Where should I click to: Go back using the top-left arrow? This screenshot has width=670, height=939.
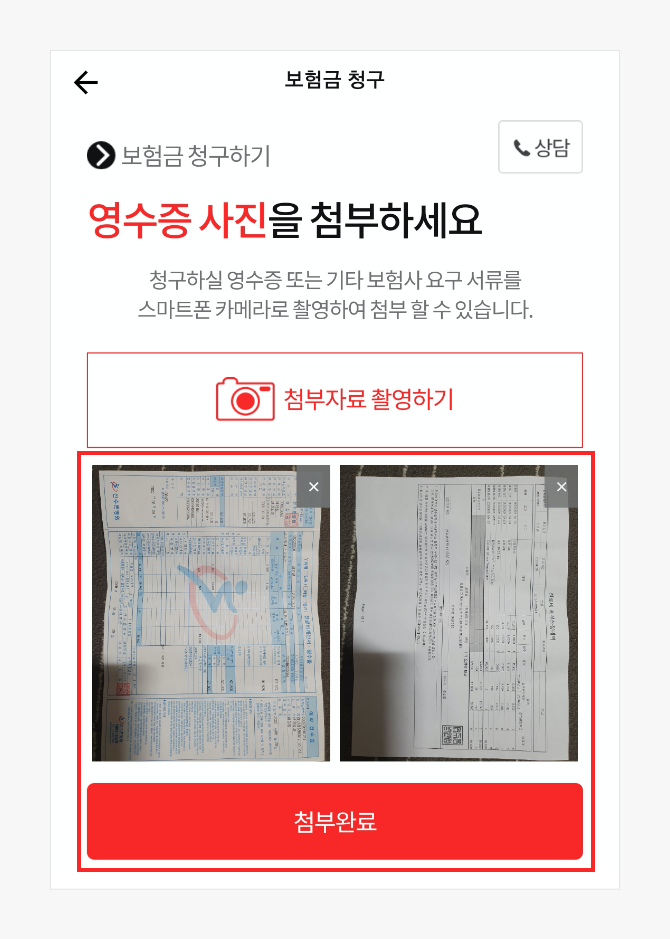coord(86,82)
